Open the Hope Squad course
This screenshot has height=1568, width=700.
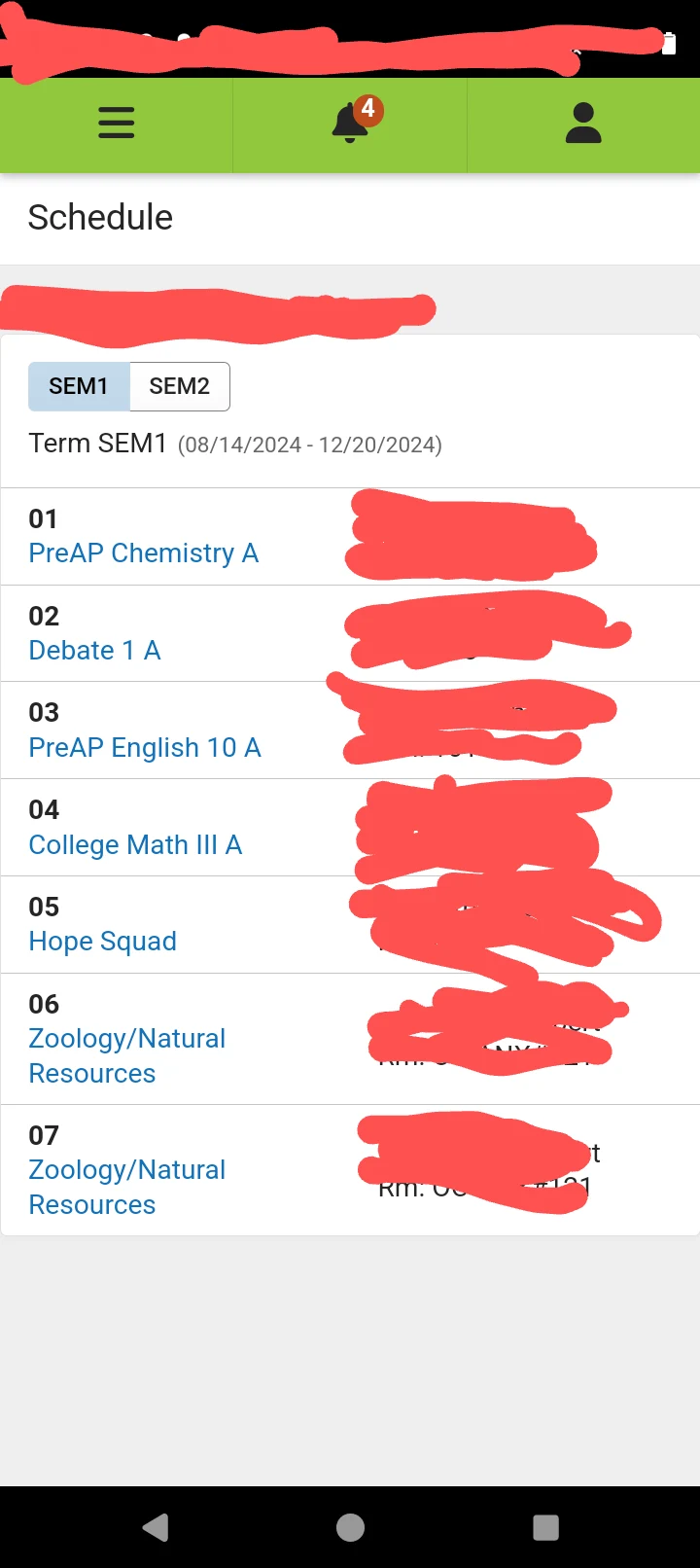coord(102,941)
